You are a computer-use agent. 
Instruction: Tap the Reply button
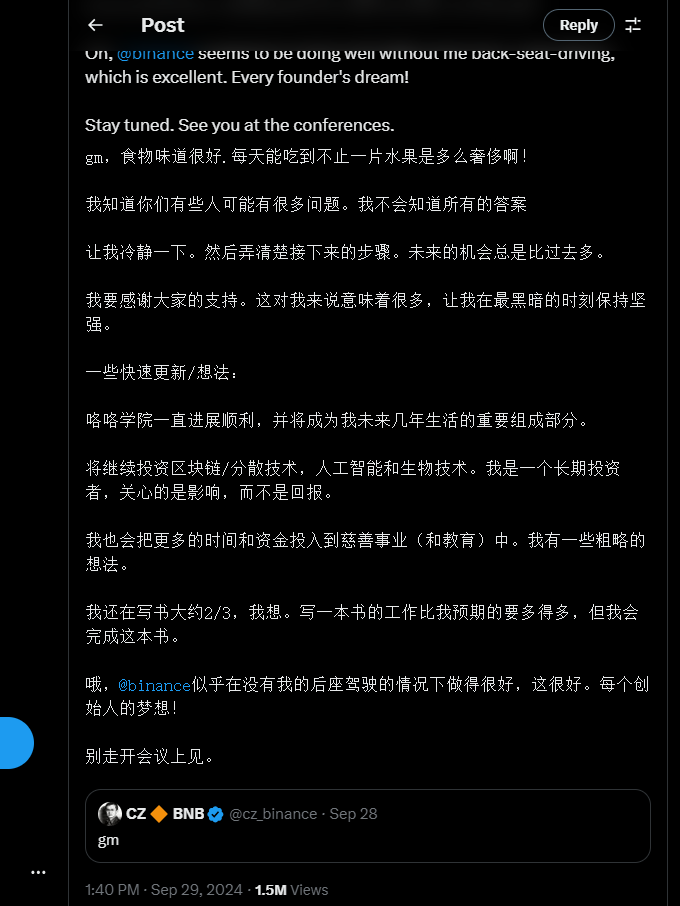(x=578, y=25)
